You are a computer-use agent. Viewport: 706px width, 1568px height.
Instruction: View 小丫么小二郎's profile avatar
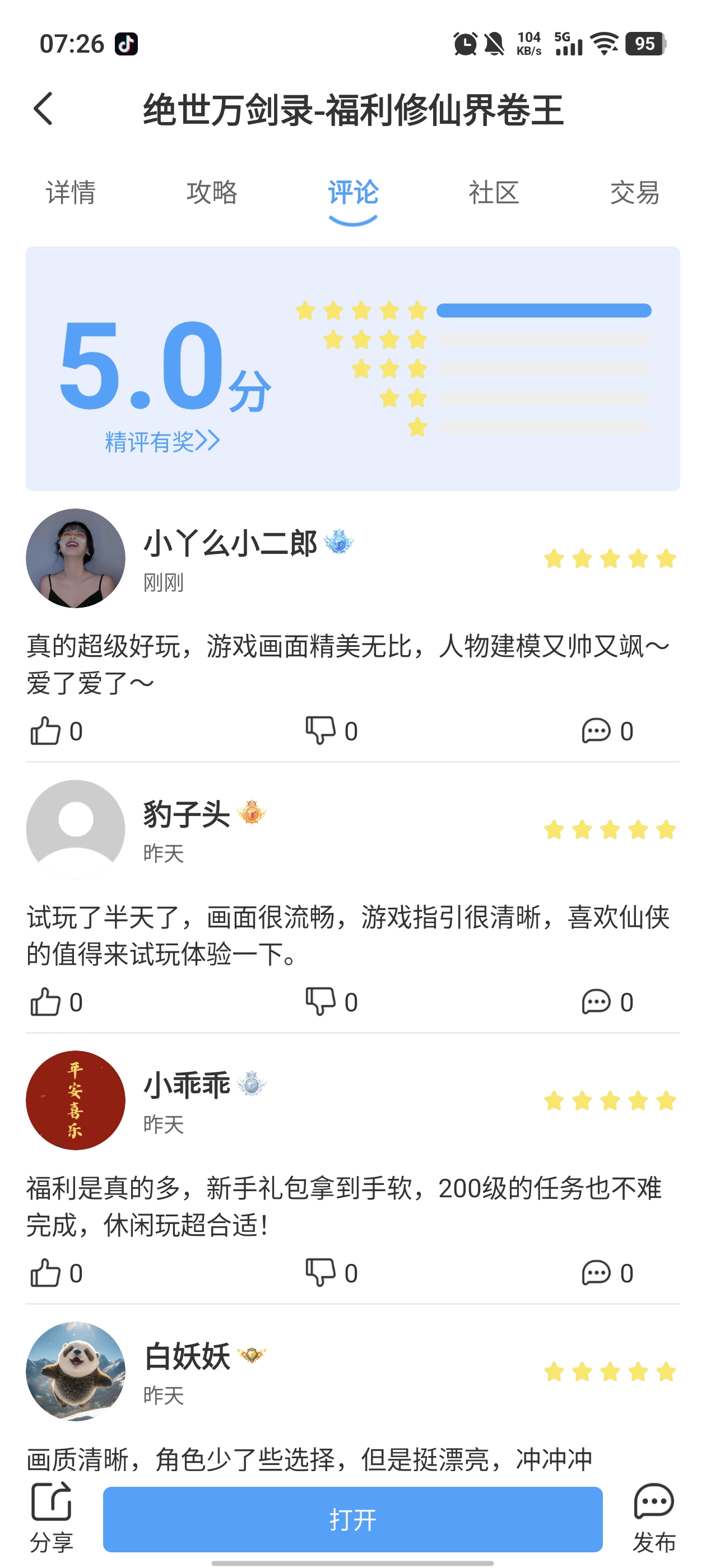76,558
